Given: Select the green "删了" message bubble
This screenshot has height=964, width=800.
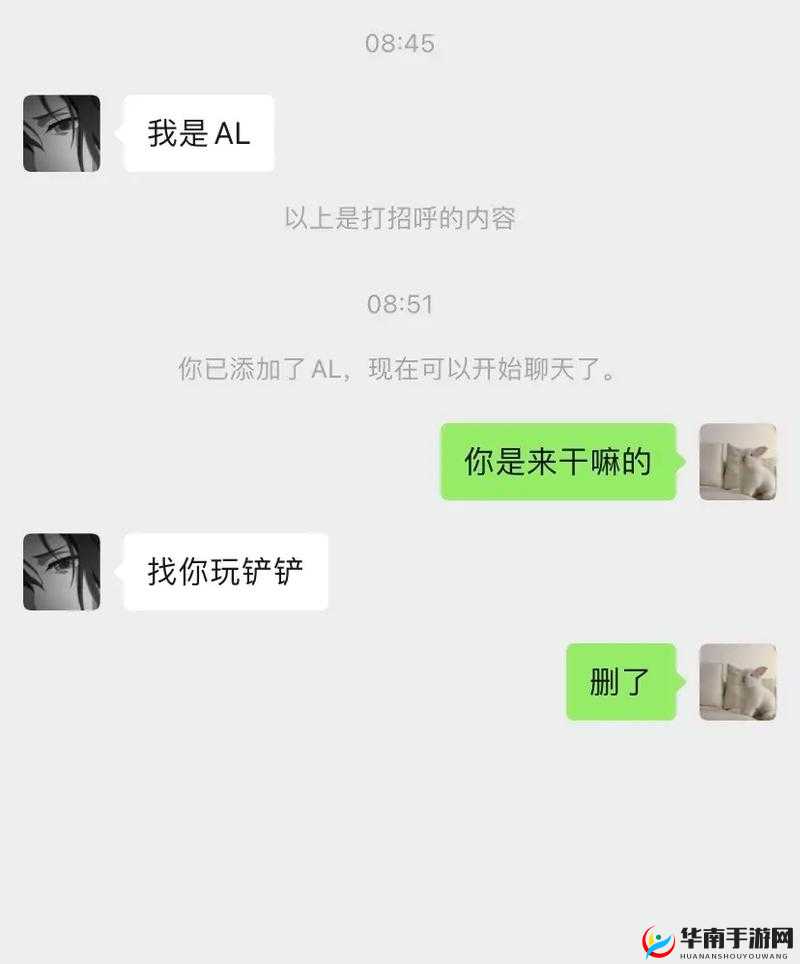Looking at the screenshot, I should point(620,681).
